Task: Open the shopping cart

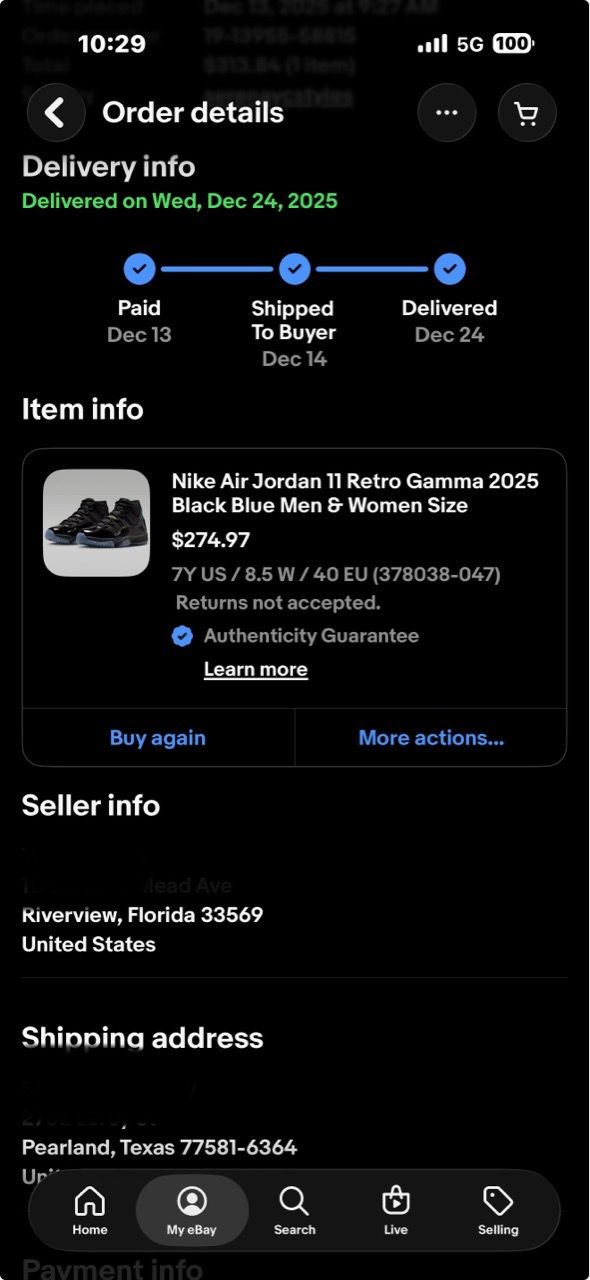Action: click(x=527, y=112)
